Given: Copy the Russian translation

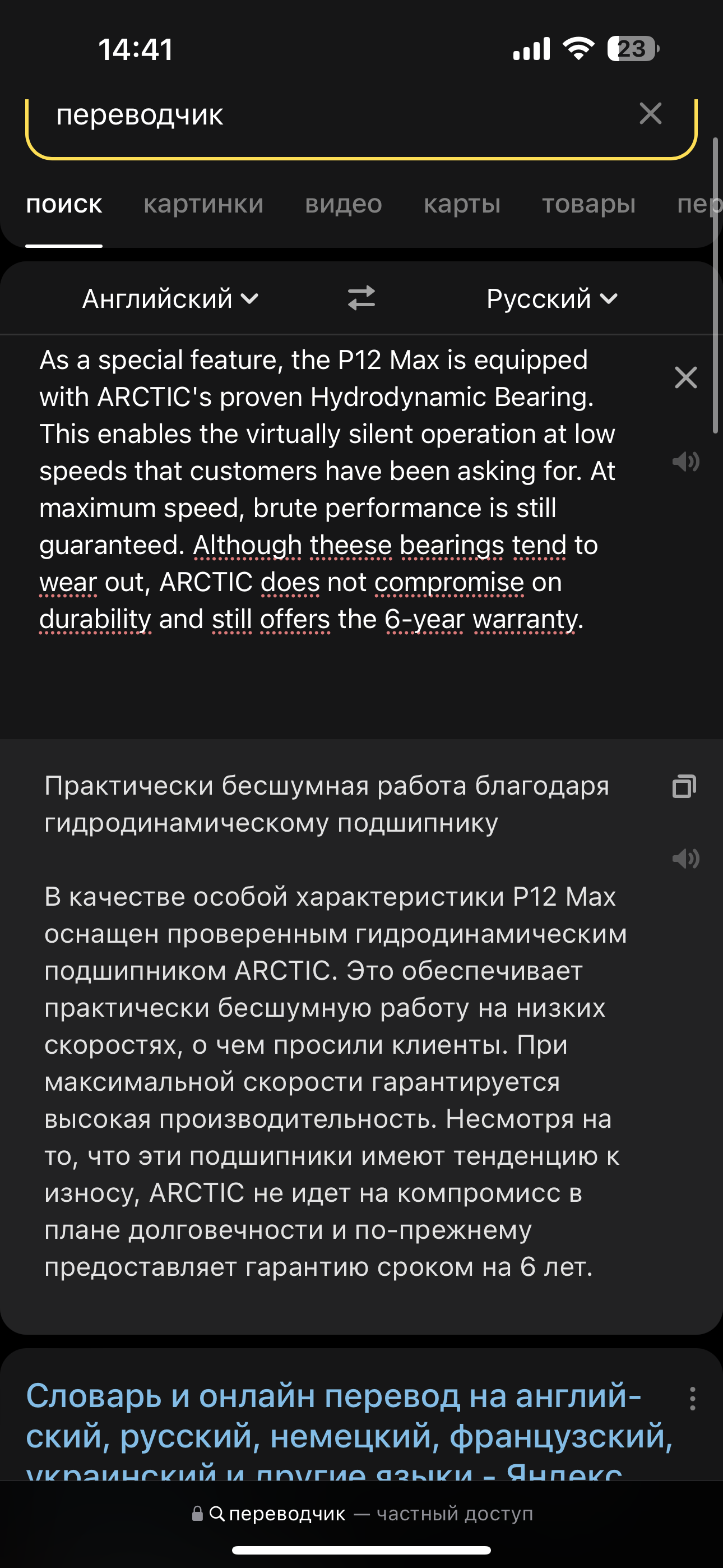Looking at the screenshot, I should click(x=684, y=786).
